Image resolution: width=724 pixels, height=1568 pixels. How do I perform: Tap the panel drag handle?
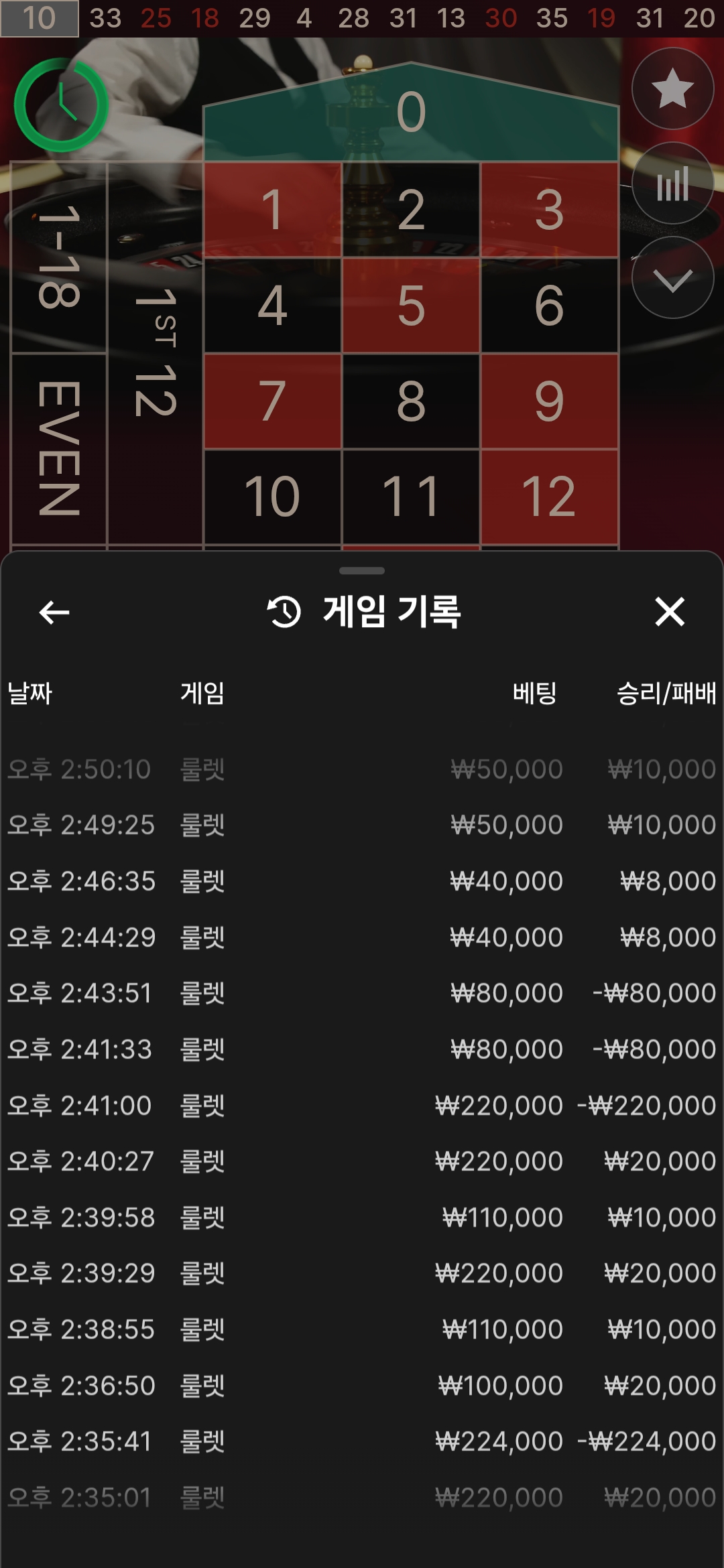click(x=362, y=571)
